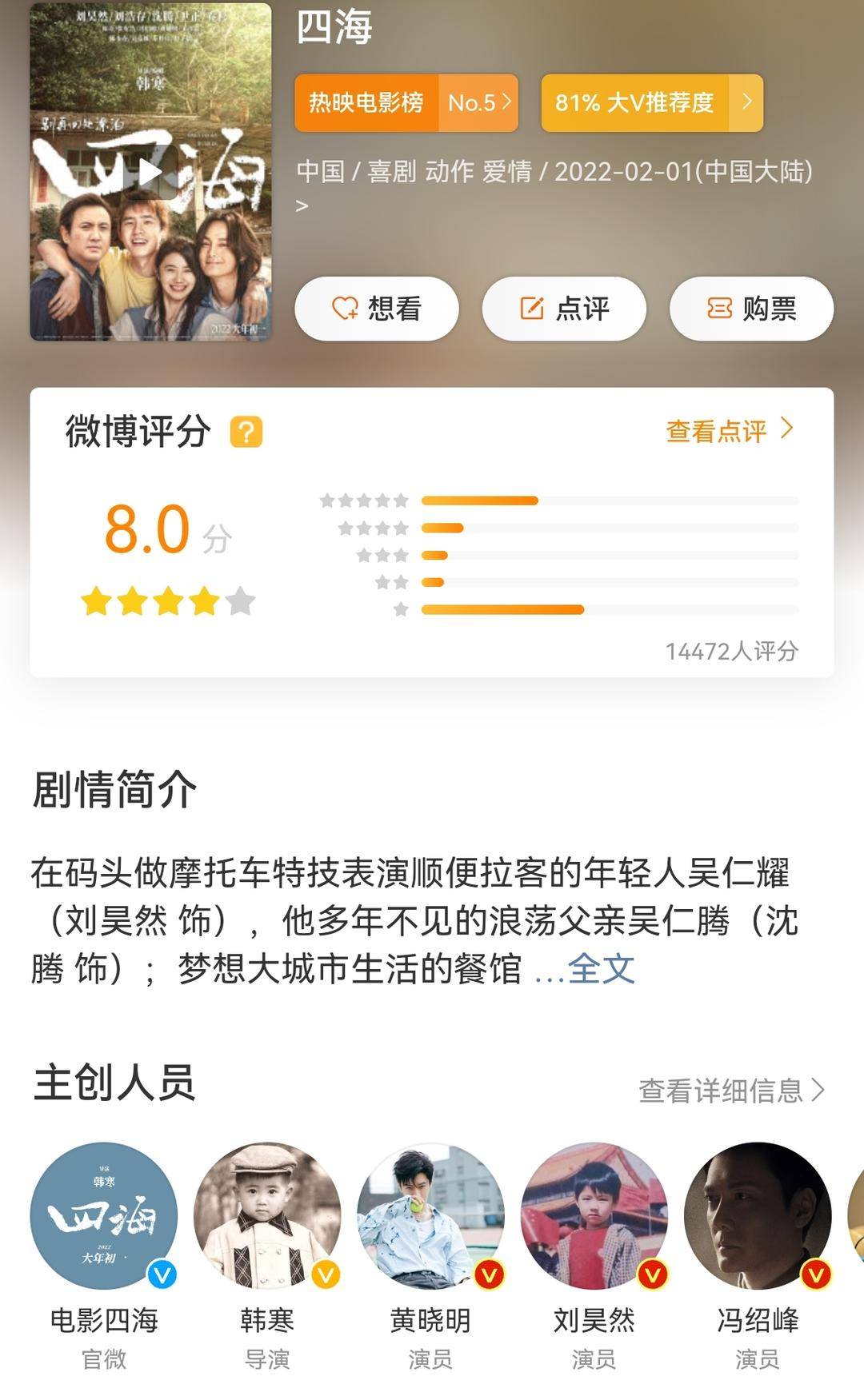Open the 电影四海 official account profile
864x1400 pixels.
104,1216
